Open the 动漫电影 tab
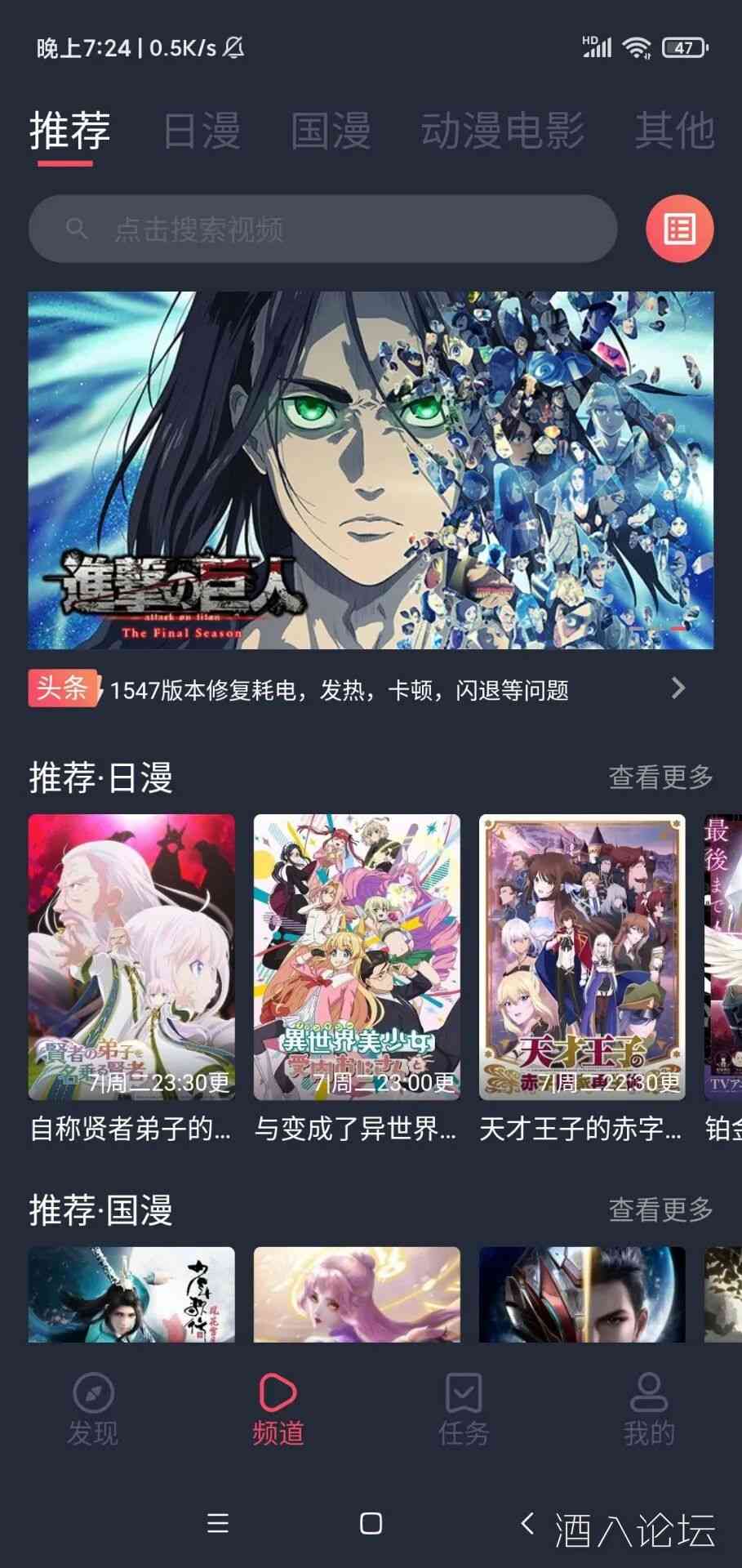Image resolution: width=742 pixels, height=1568 pixels. 502,131
